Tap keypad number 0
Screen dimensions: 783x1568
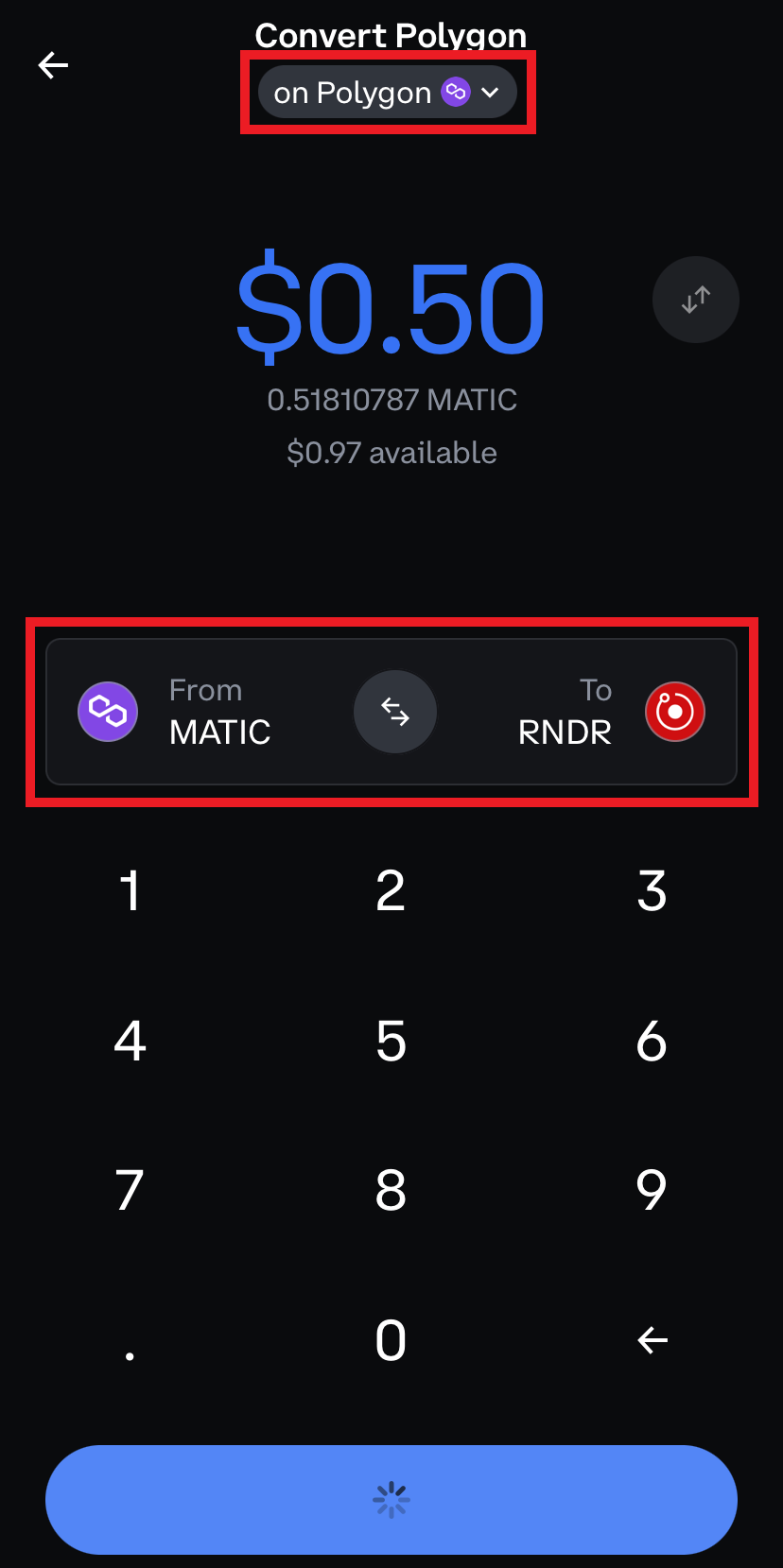point(391,1340)
